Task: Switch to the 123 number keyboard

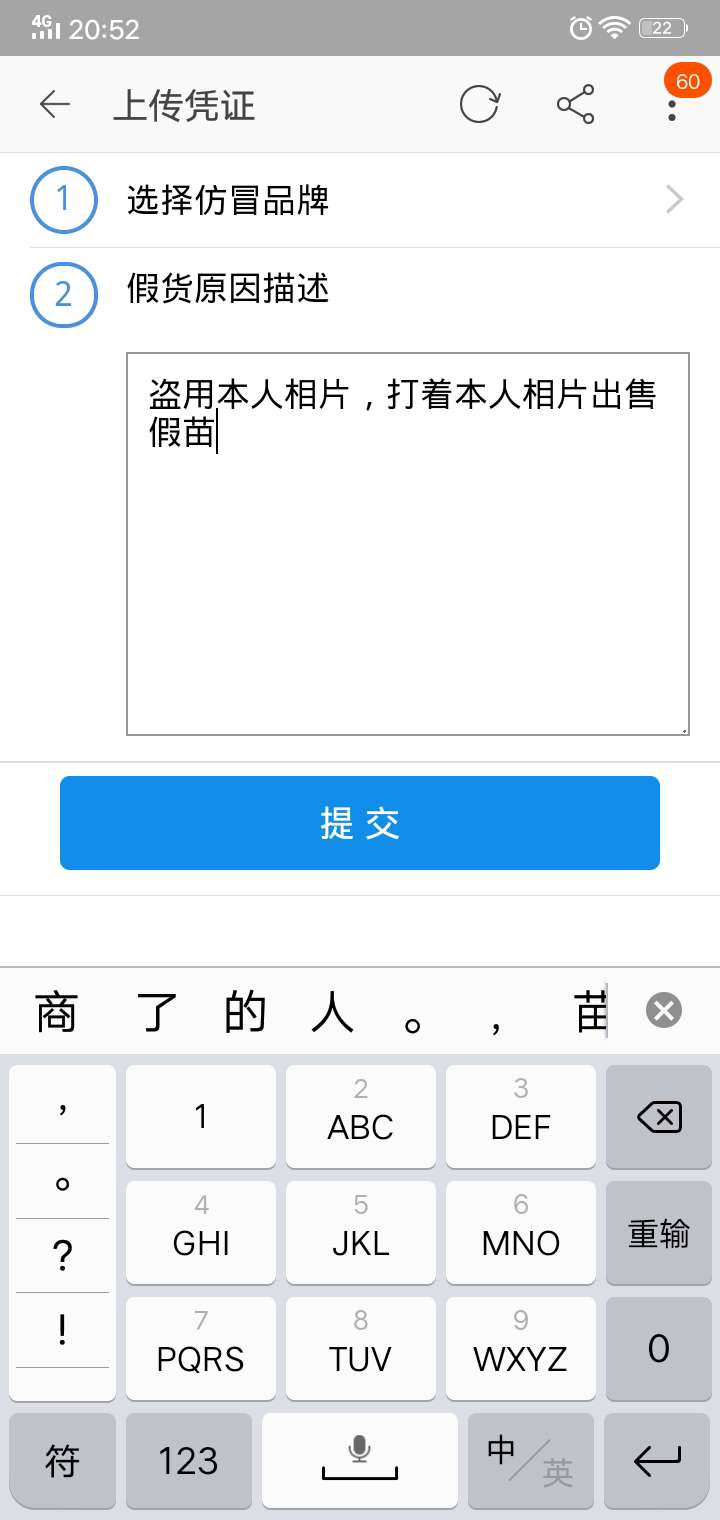Action: click(189, 1460)
